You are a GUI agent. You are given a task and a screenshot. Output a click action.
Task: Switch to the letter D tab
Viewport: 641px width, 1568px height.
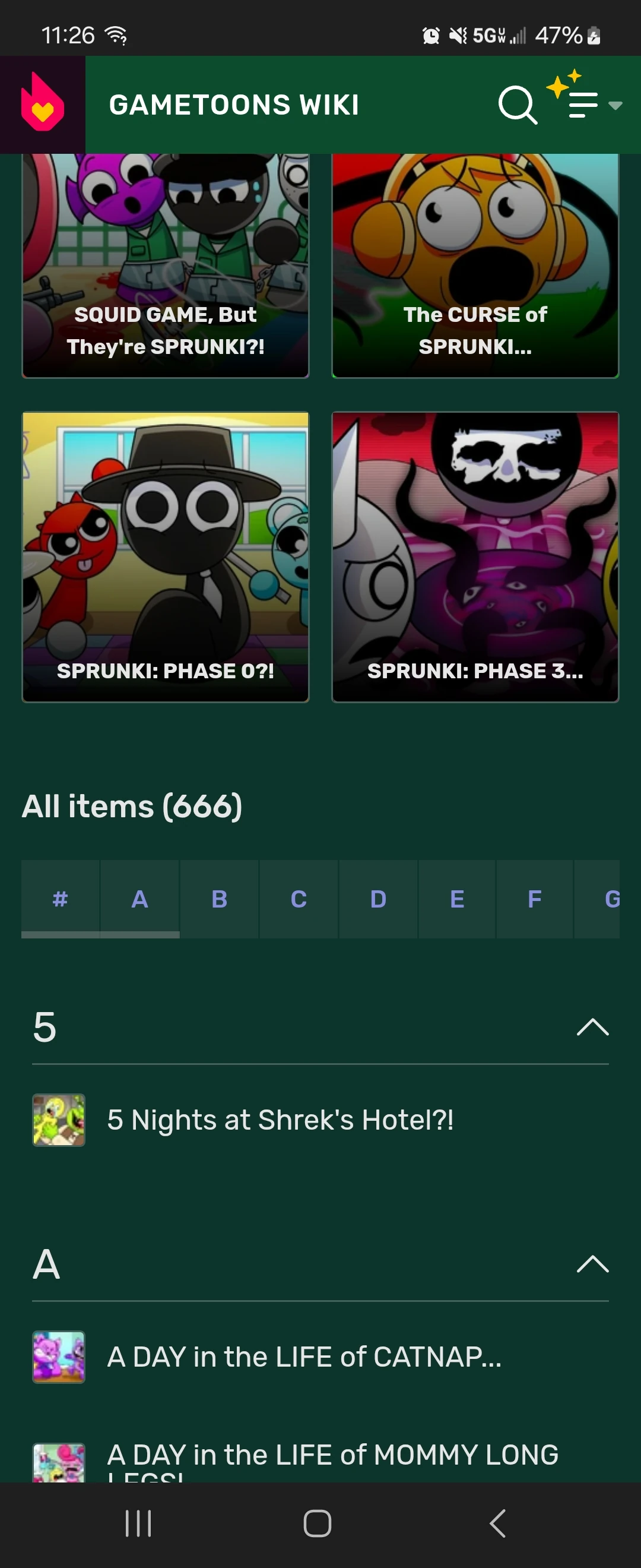(378, 899)
